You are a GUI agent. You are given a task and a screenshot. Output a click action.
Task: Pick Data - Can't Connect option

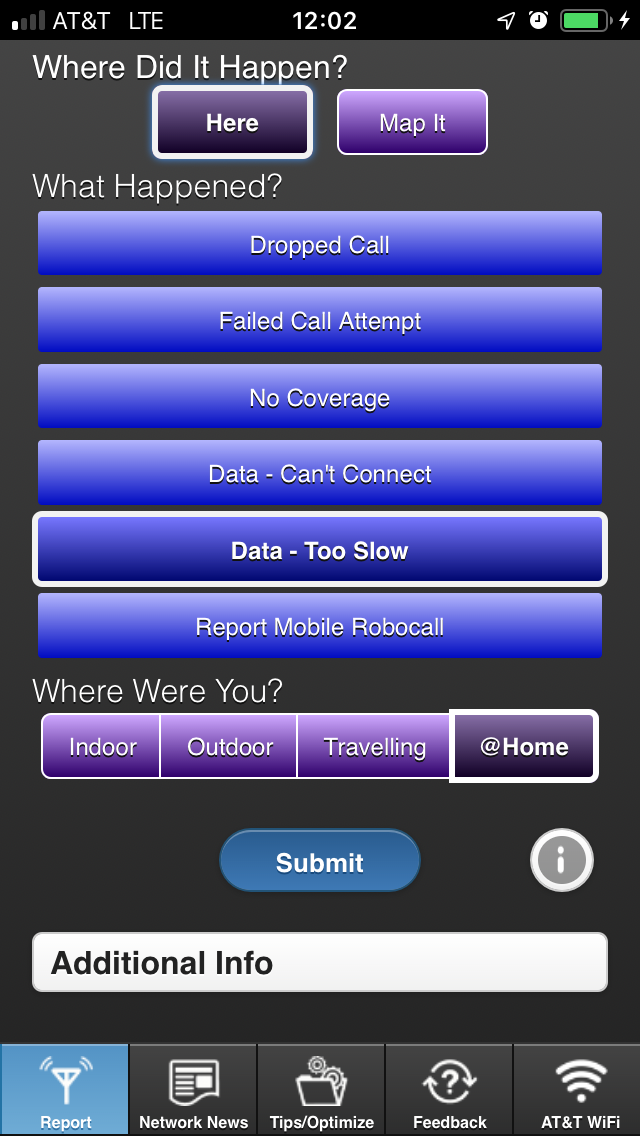tap(320, 473)
